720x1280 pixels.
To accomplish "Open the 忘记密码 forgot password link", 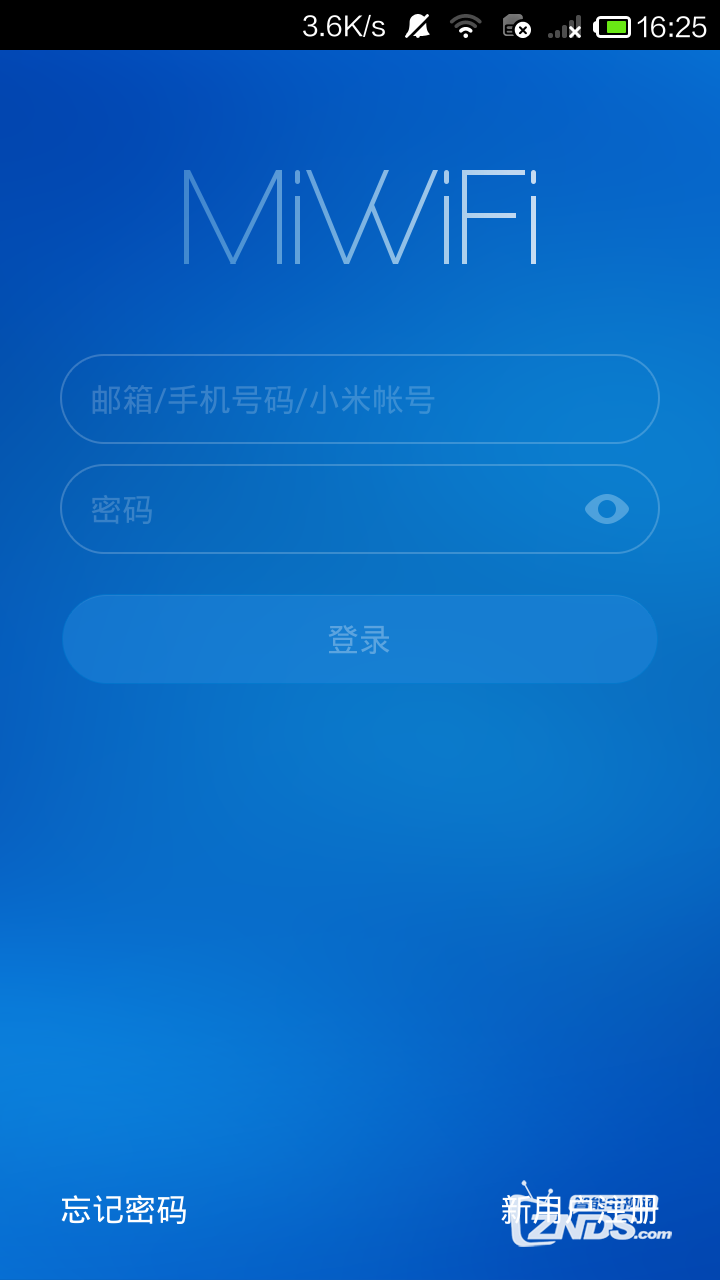I will point(124,1210).
